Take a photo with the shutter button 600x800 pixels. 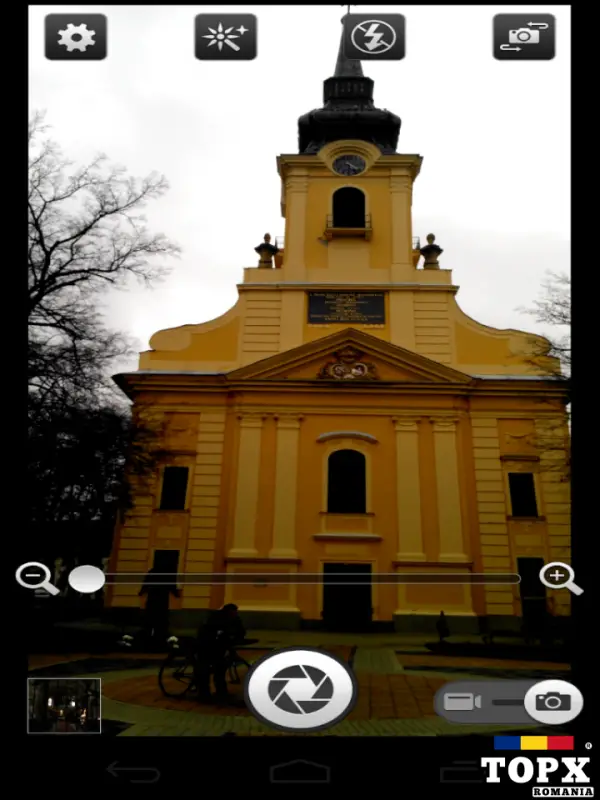[x=300, y=690]
